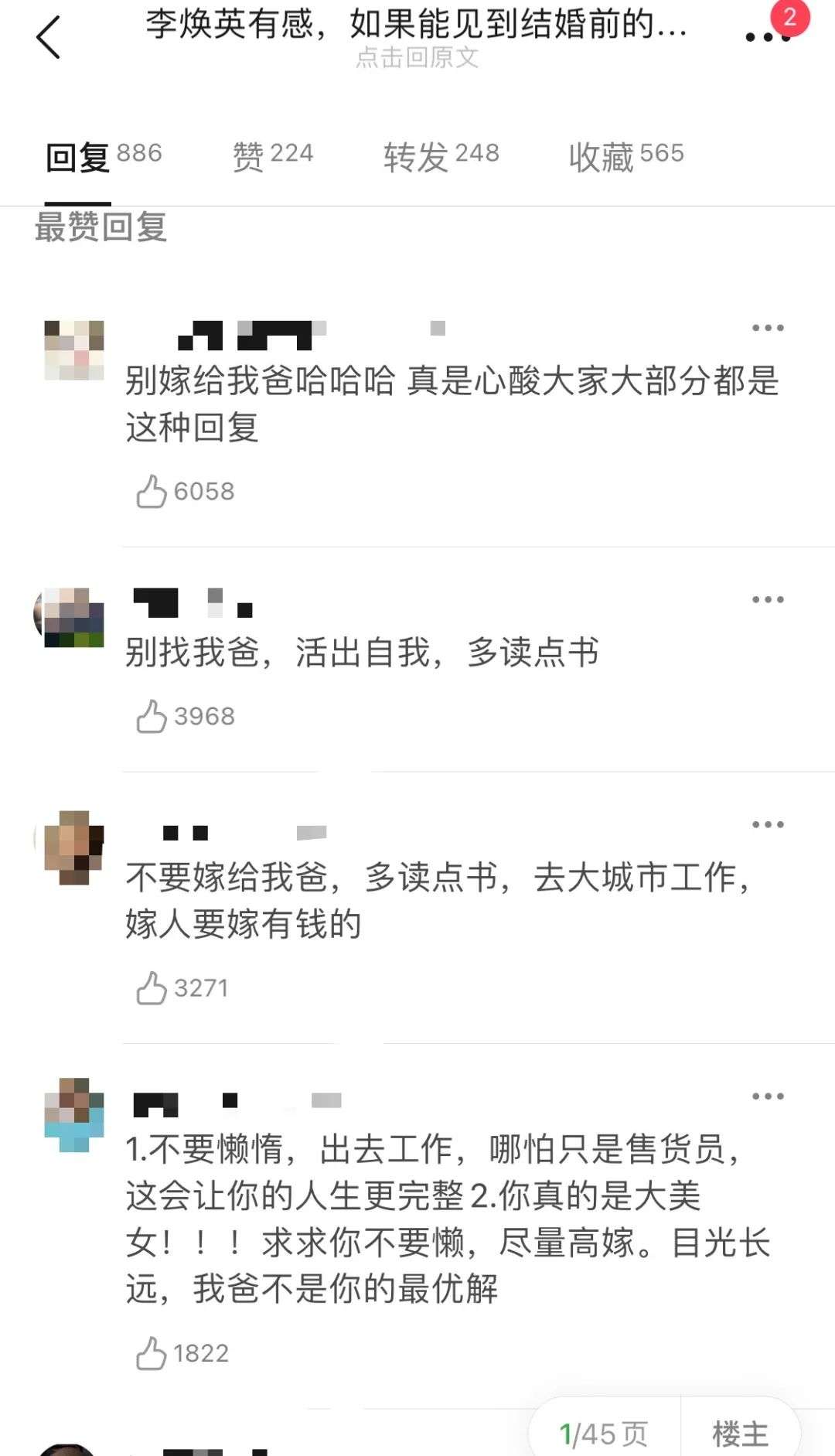Open the 1/45 页 page selector
This screenshot has width=835, height=1456.
click(x=604, y=1433)
